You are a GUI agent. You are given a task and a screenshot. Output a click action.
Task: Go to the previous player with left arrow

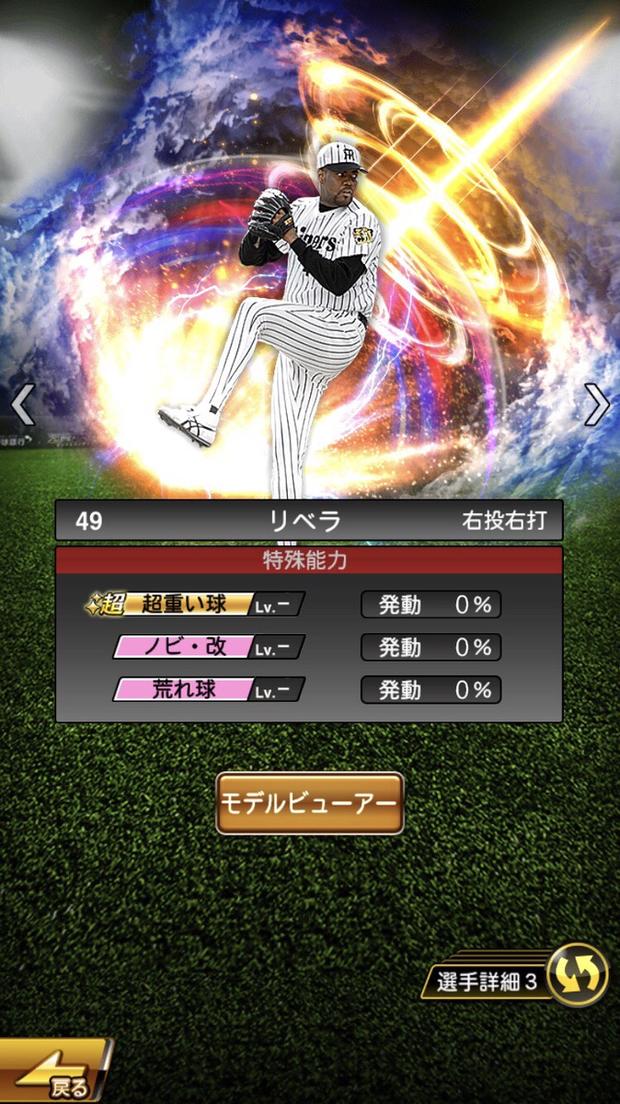tap(22, 405)
